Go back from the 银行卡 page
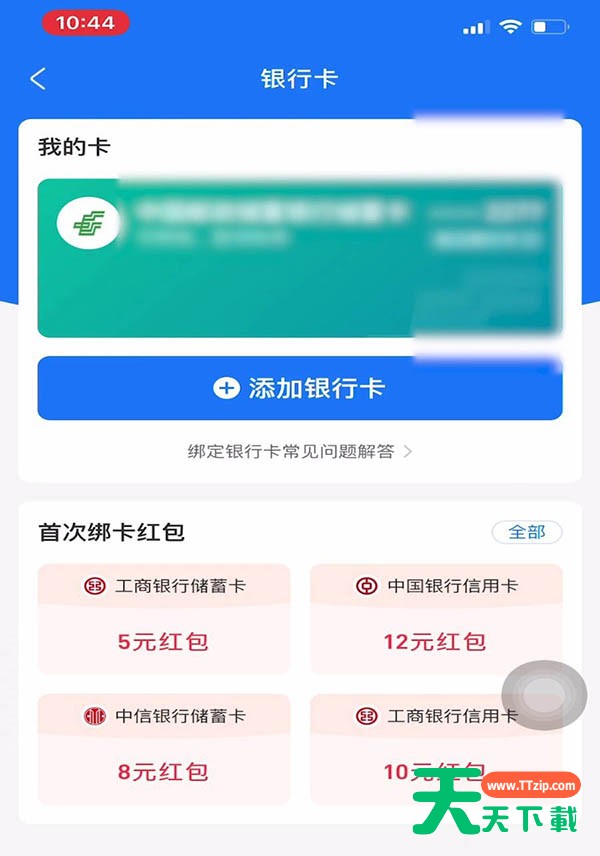 [38, 79]
